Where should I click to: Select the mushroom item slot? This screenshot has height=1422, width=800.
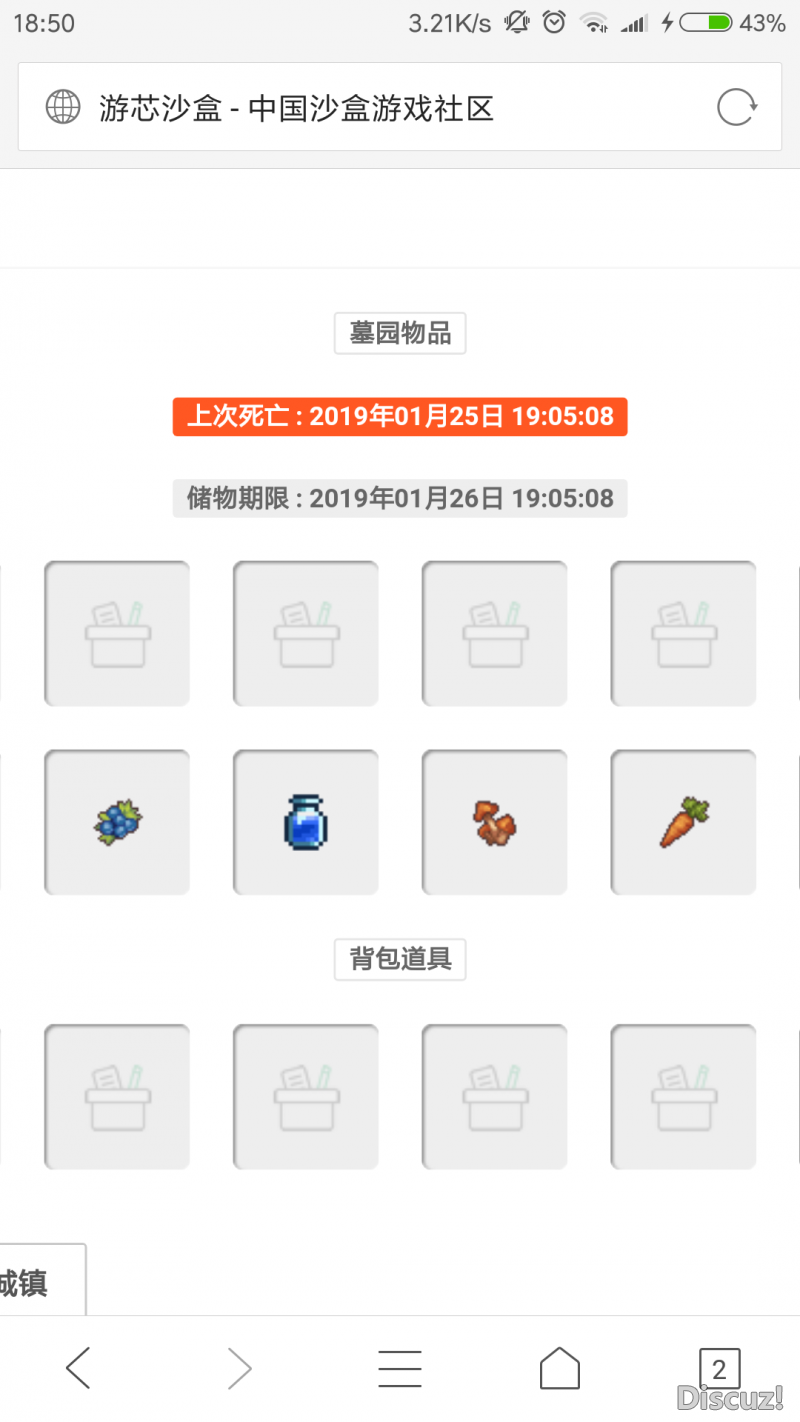pyautogui.click(x=494, y=823)
